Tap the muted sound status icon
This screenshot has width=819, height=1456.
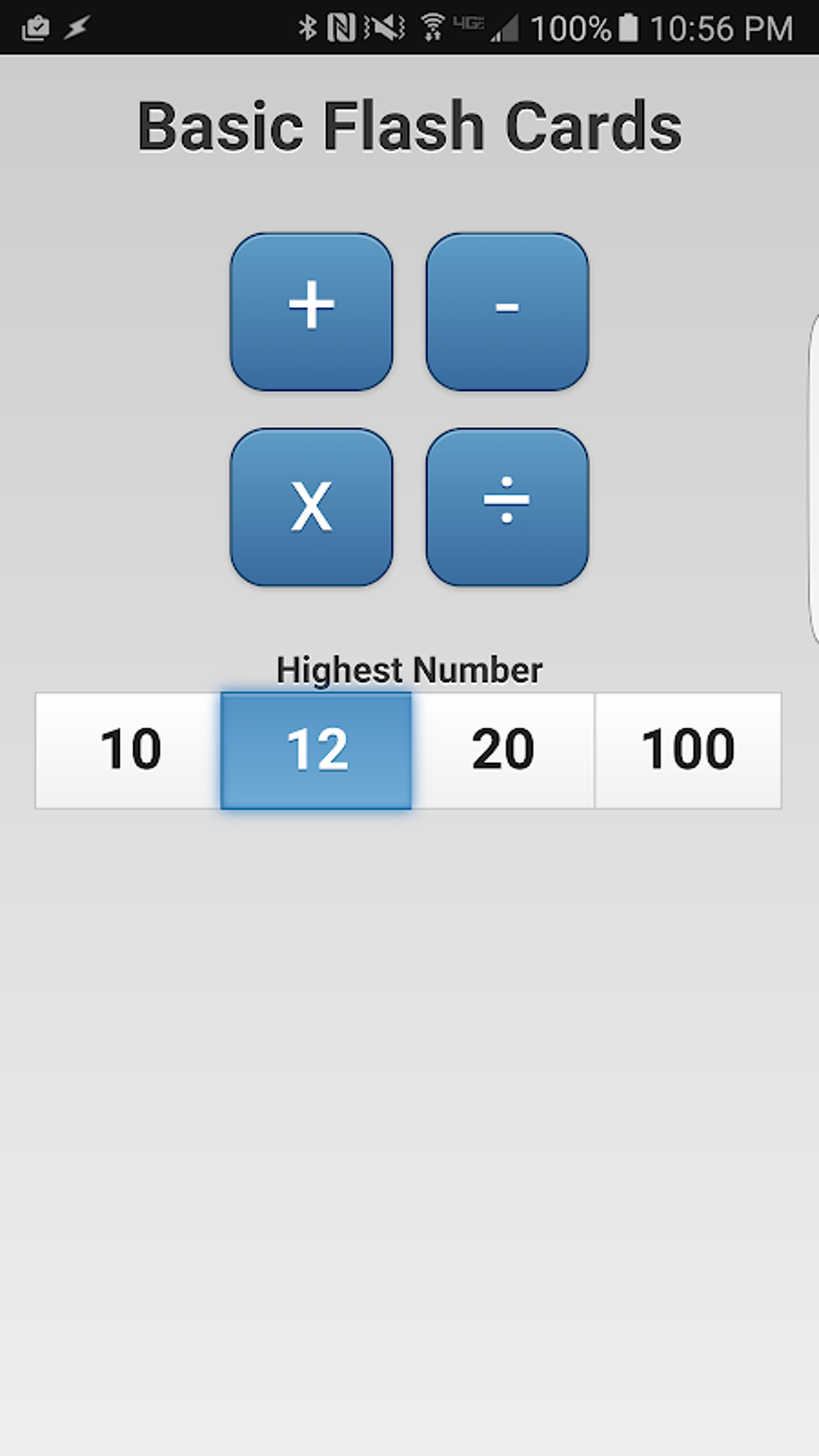tap(384, 27)
